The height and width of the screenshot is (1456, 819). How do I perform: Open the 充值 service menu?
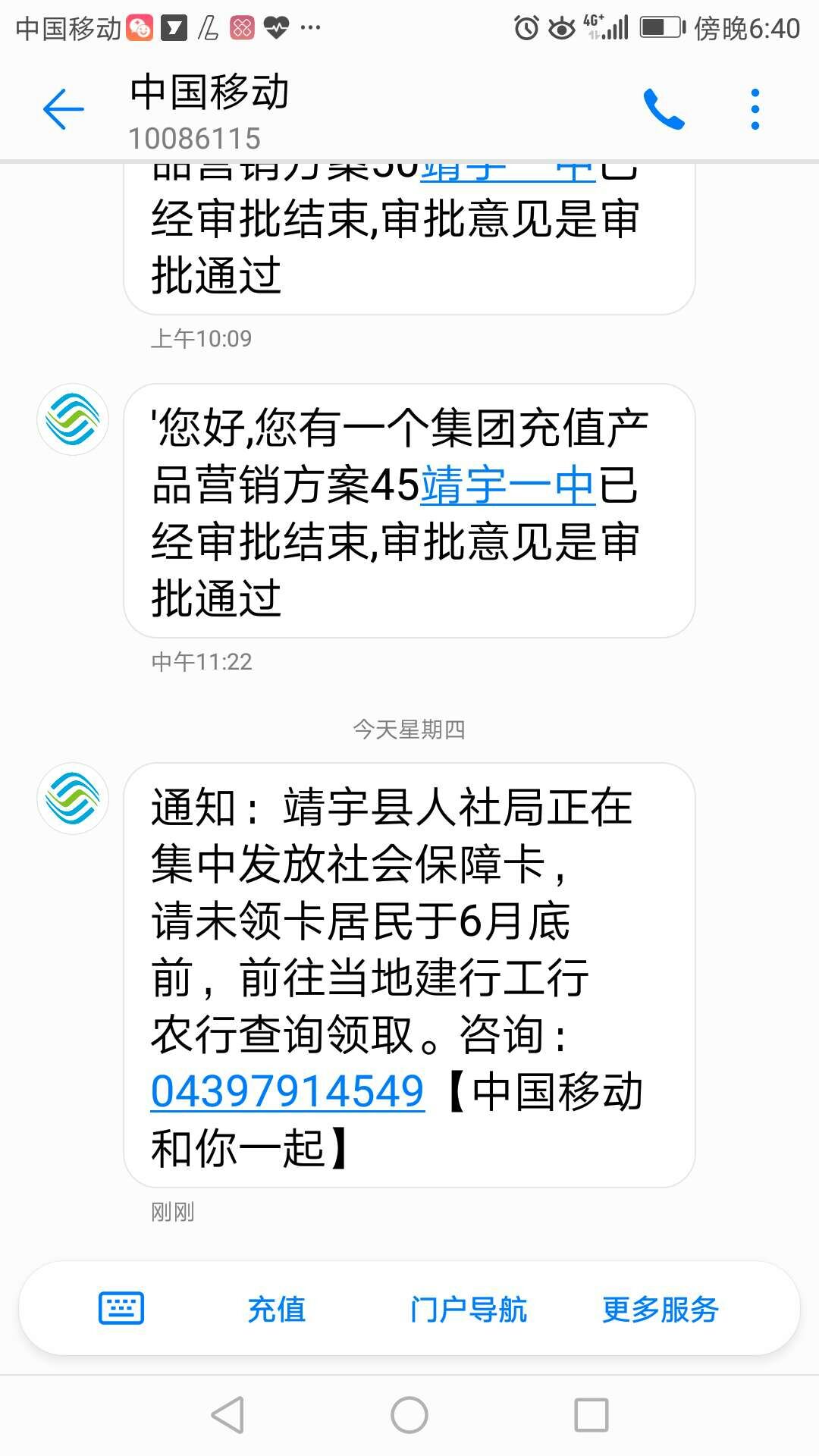pyautogui.click(x=277, y=1310)
